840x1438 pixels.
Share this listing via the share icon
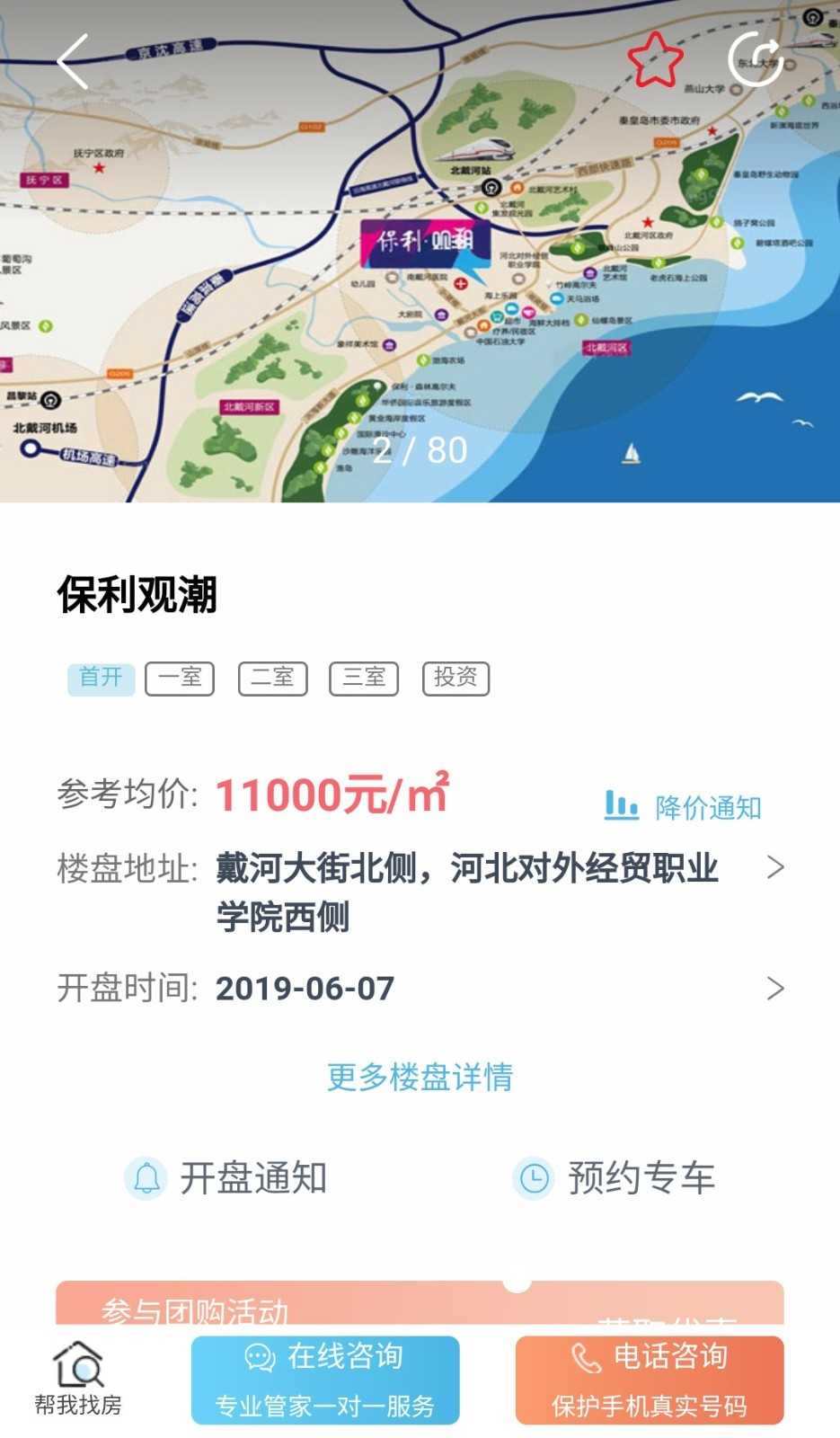tap(756, 59)
